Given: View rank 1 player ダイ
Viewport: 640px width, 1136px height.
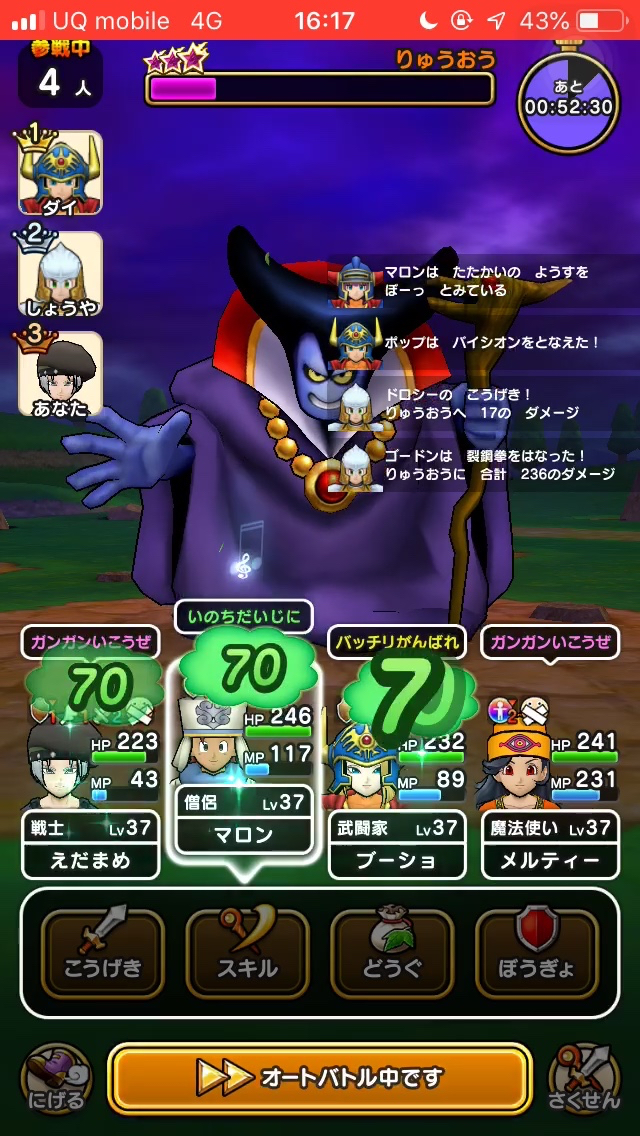Looking at the screenshot, I should pyautogui.click(x=60, y=172).
